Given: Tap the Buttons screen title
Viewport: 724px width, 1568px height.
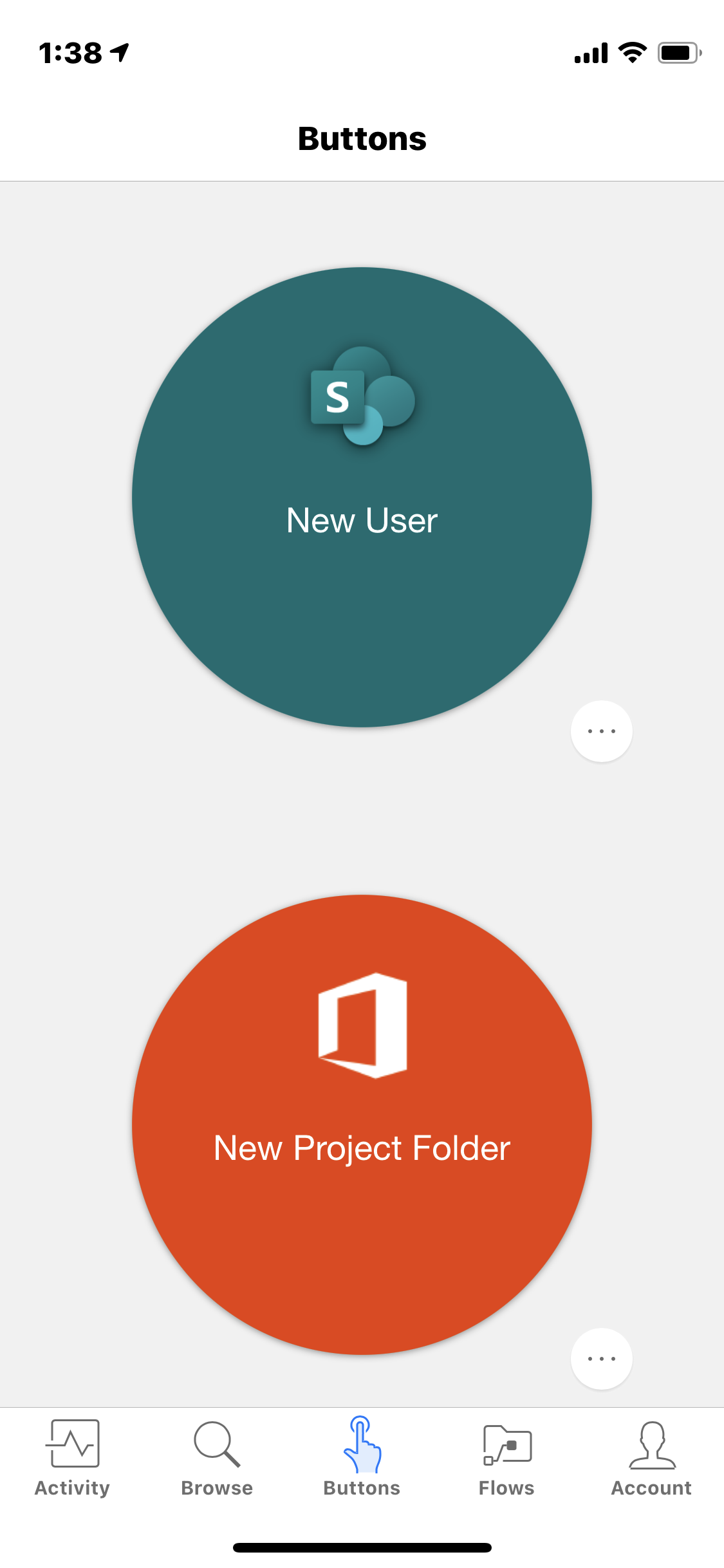Looking at the screenshot, I should (x=362, y=138).
